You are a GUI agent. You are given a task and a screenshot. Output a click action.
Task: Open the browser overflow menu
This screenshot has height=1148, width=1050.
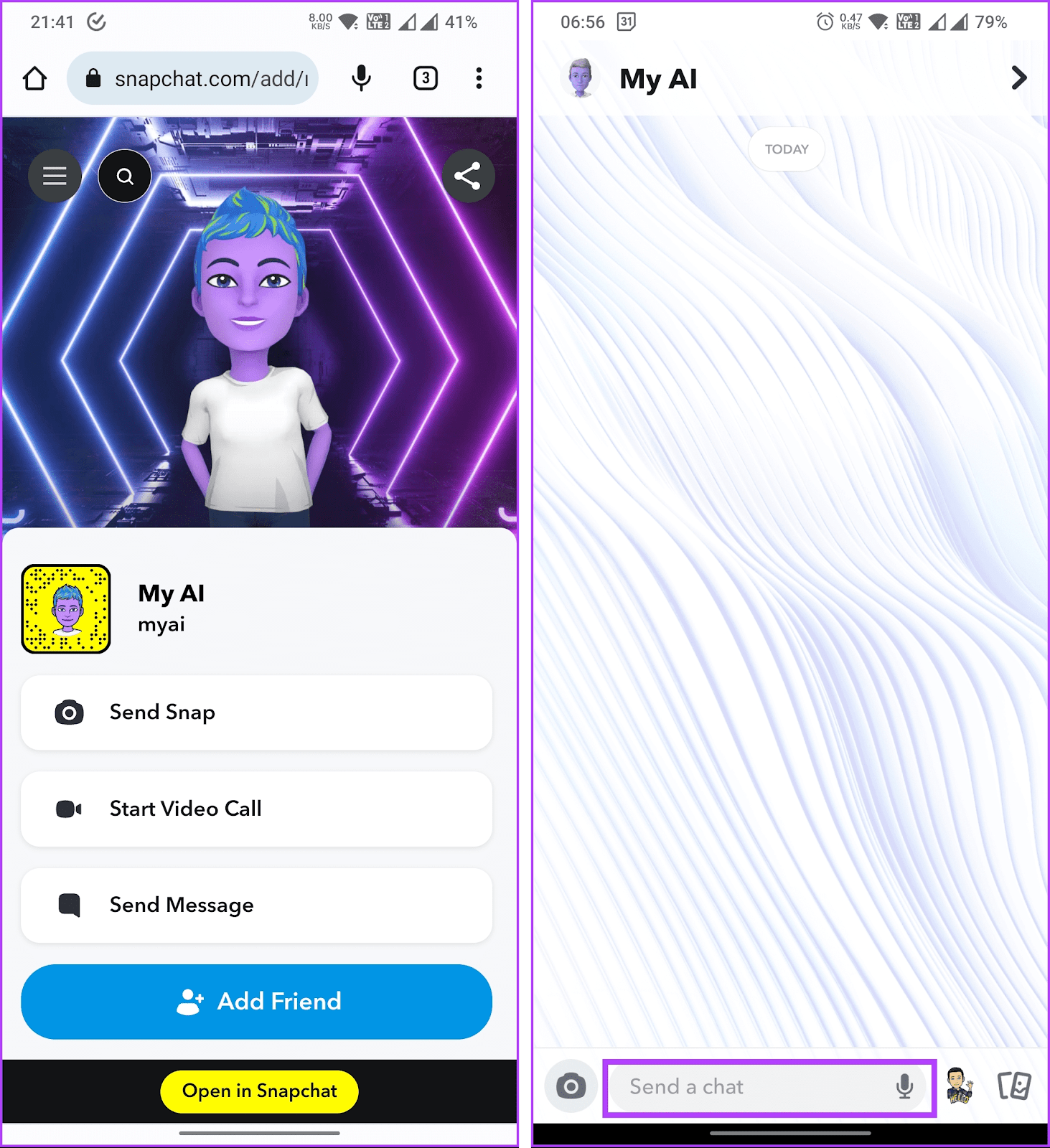[x=479, y=78]
